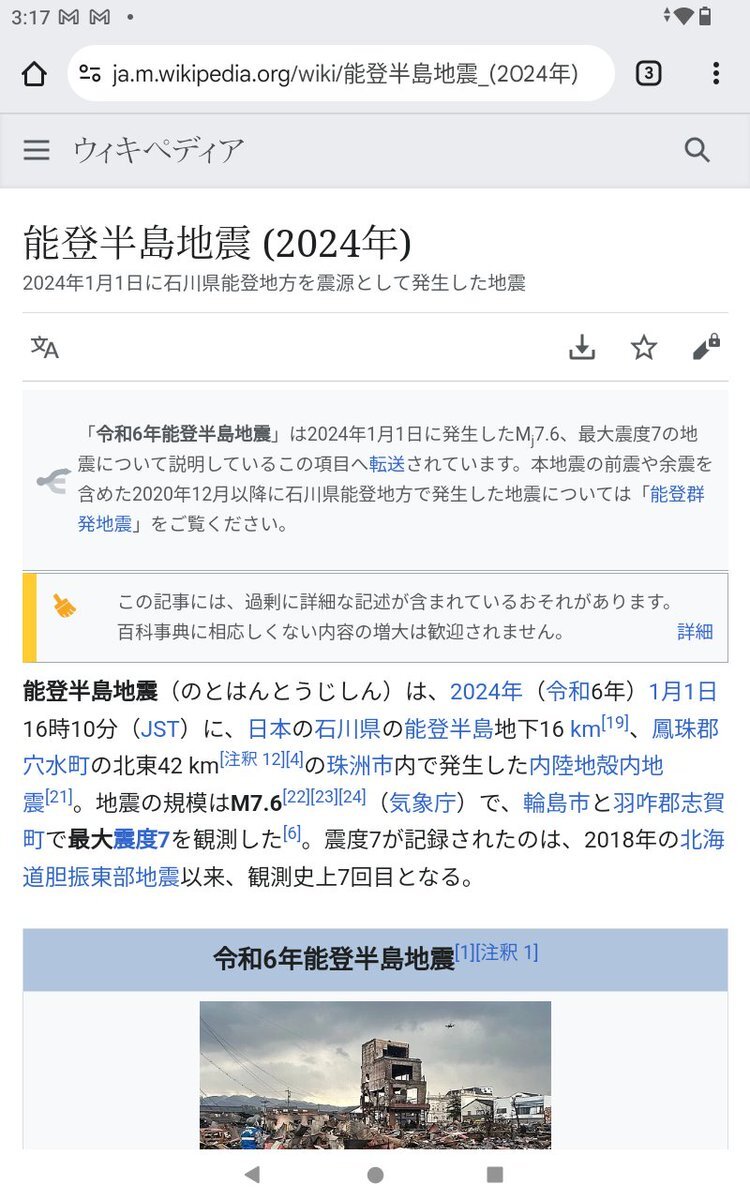Open Wikipedia hamburger menu
This screenshot has width=750, height=1200.
pyautogui.click(x=37, y=150)
